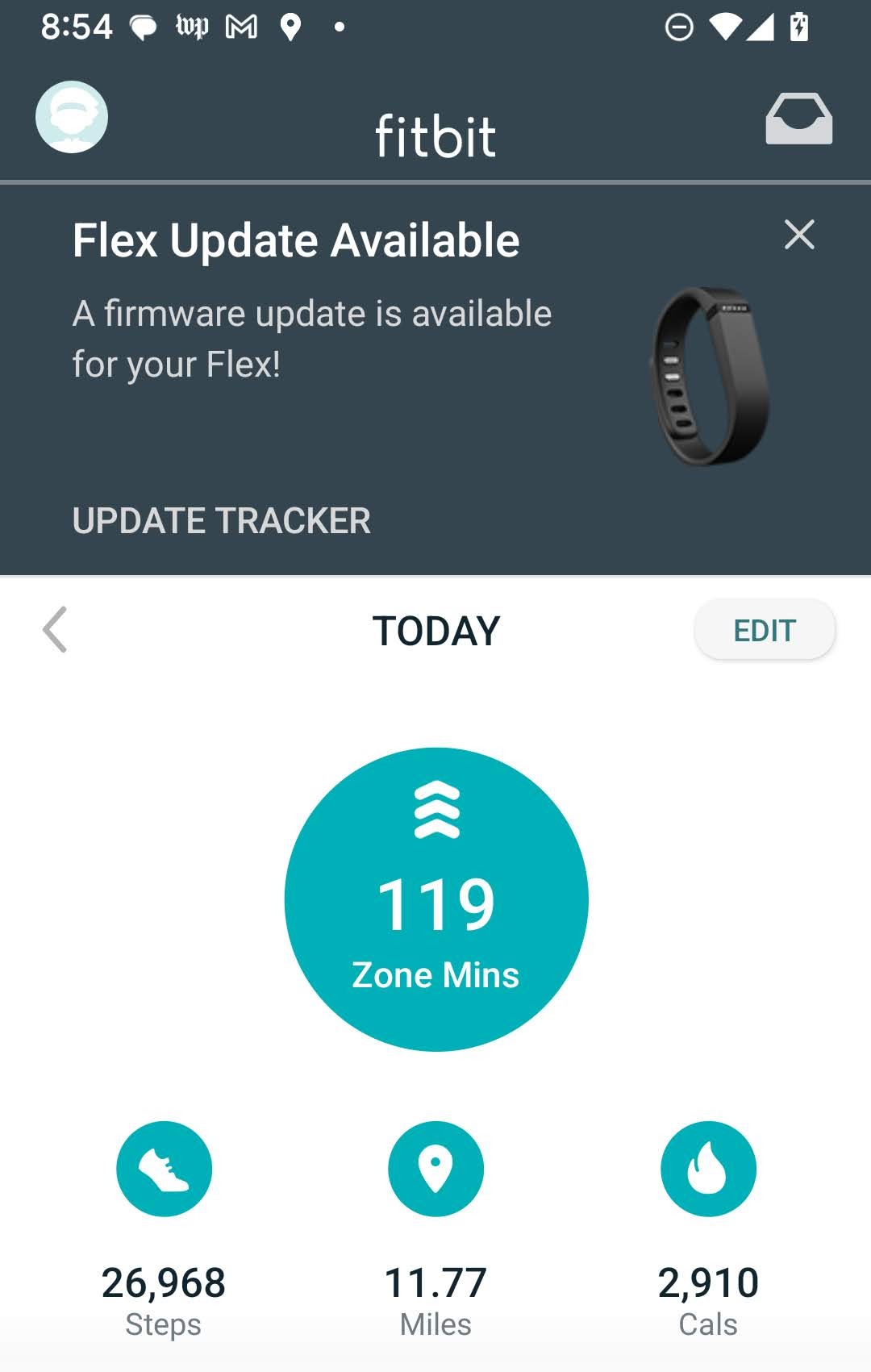
Task: Tap UPDATE TRACKER
Action: click(x=222, y=520)
